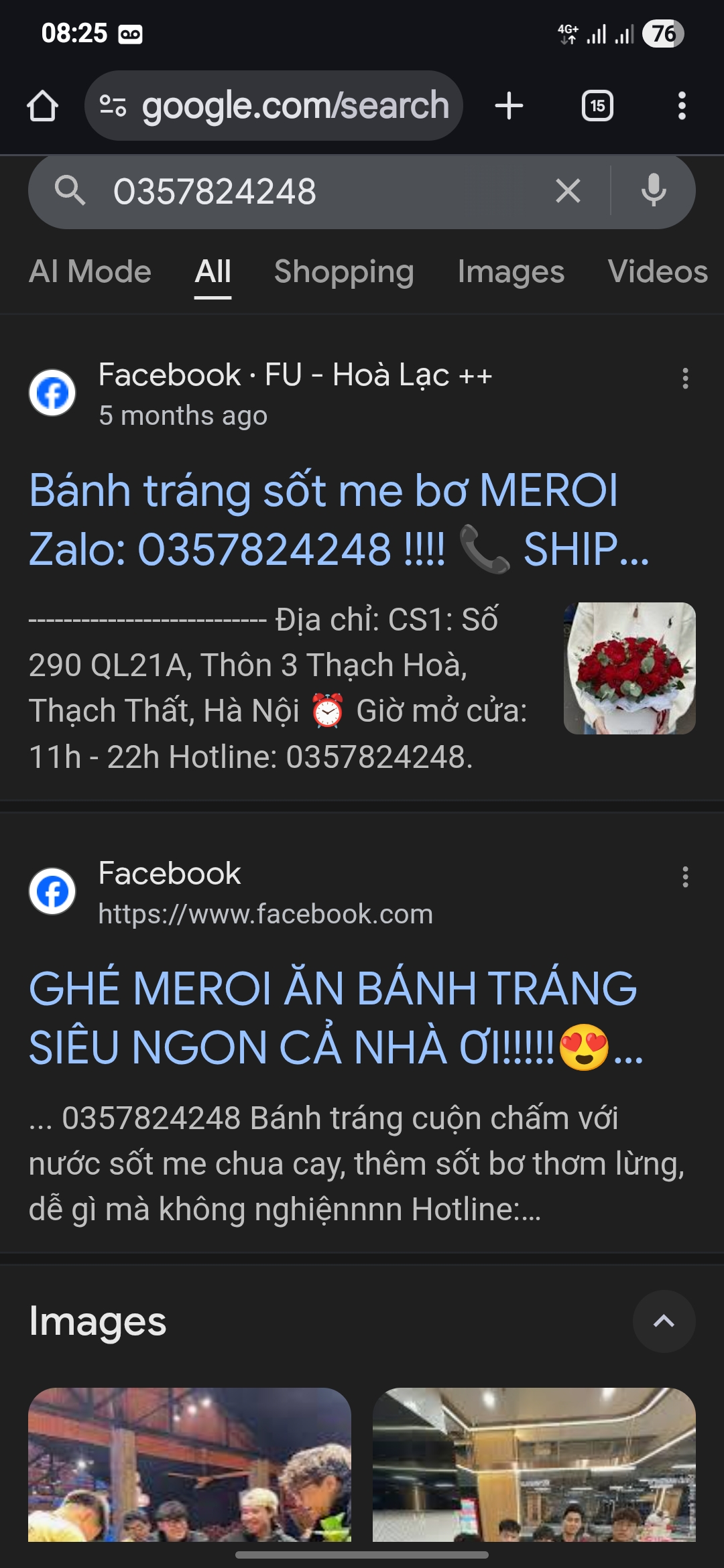The height and width of the screenshot is (1568, 724).
Task: Tap the site info icon in the address bar
Action: click(x=113, y=105)
